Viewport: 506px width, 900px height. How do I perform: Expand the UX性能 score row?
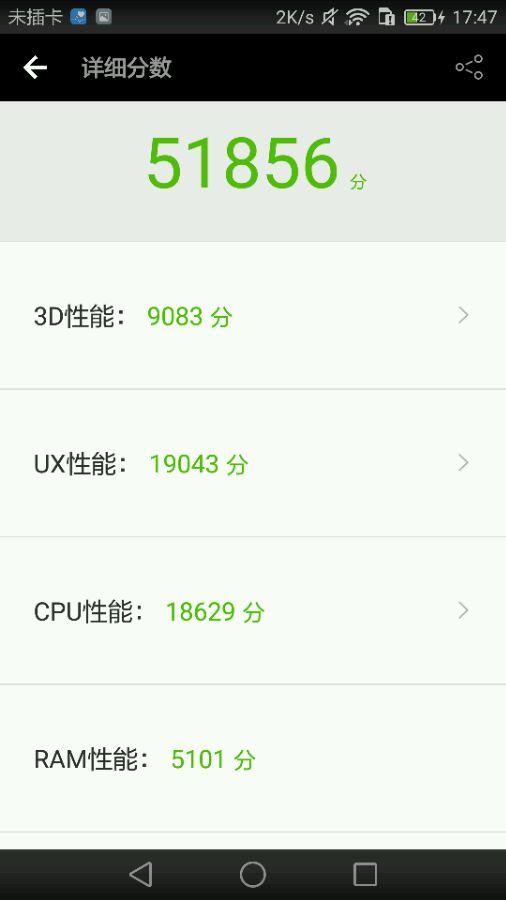tap(253, 463)
